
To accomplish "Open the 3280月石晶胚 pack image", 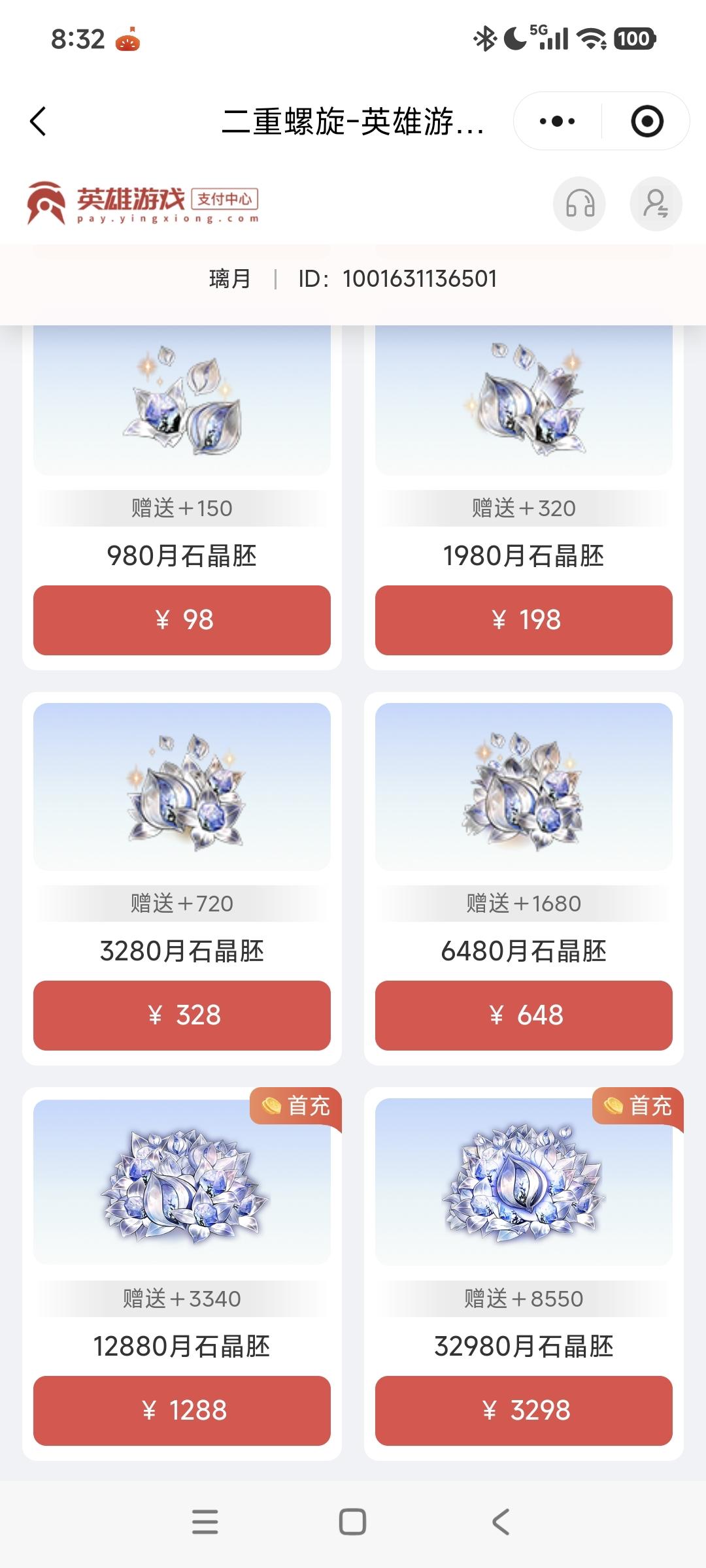I will 182,787.
